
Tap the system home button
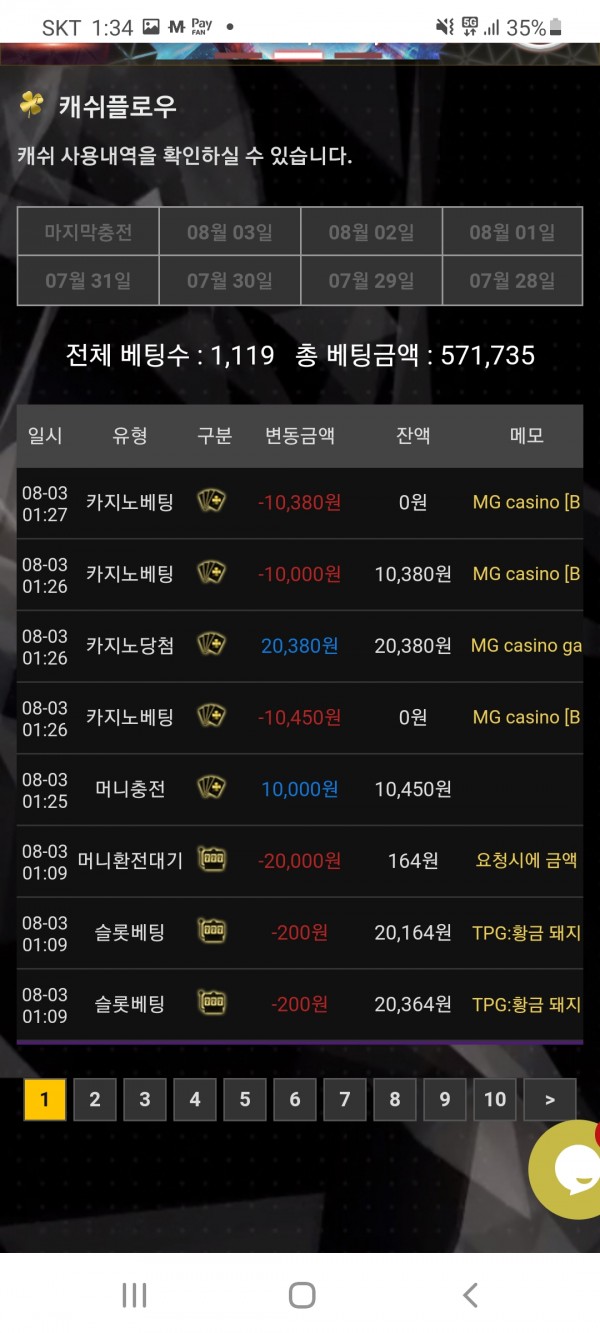(301, 1295)
